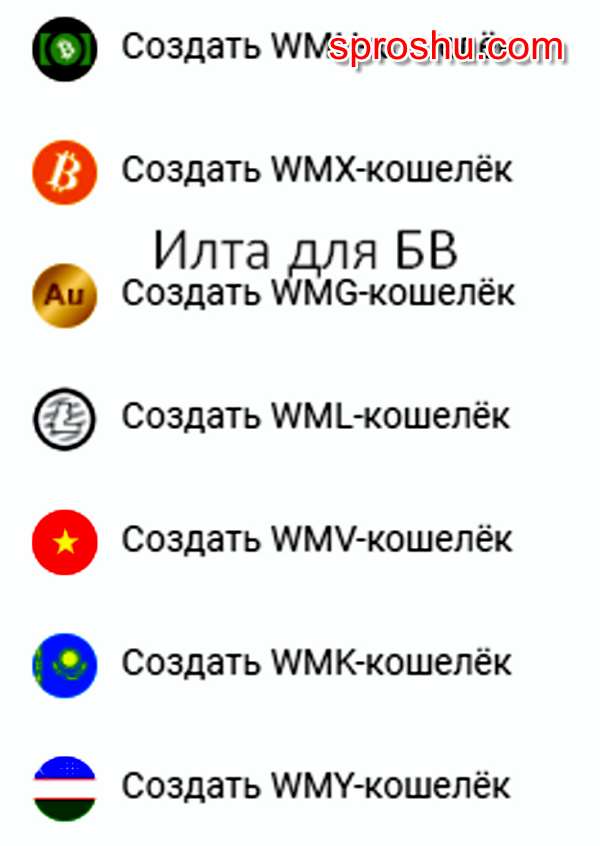Tap Создать WMK-кошелёк row

click(316, 663)
